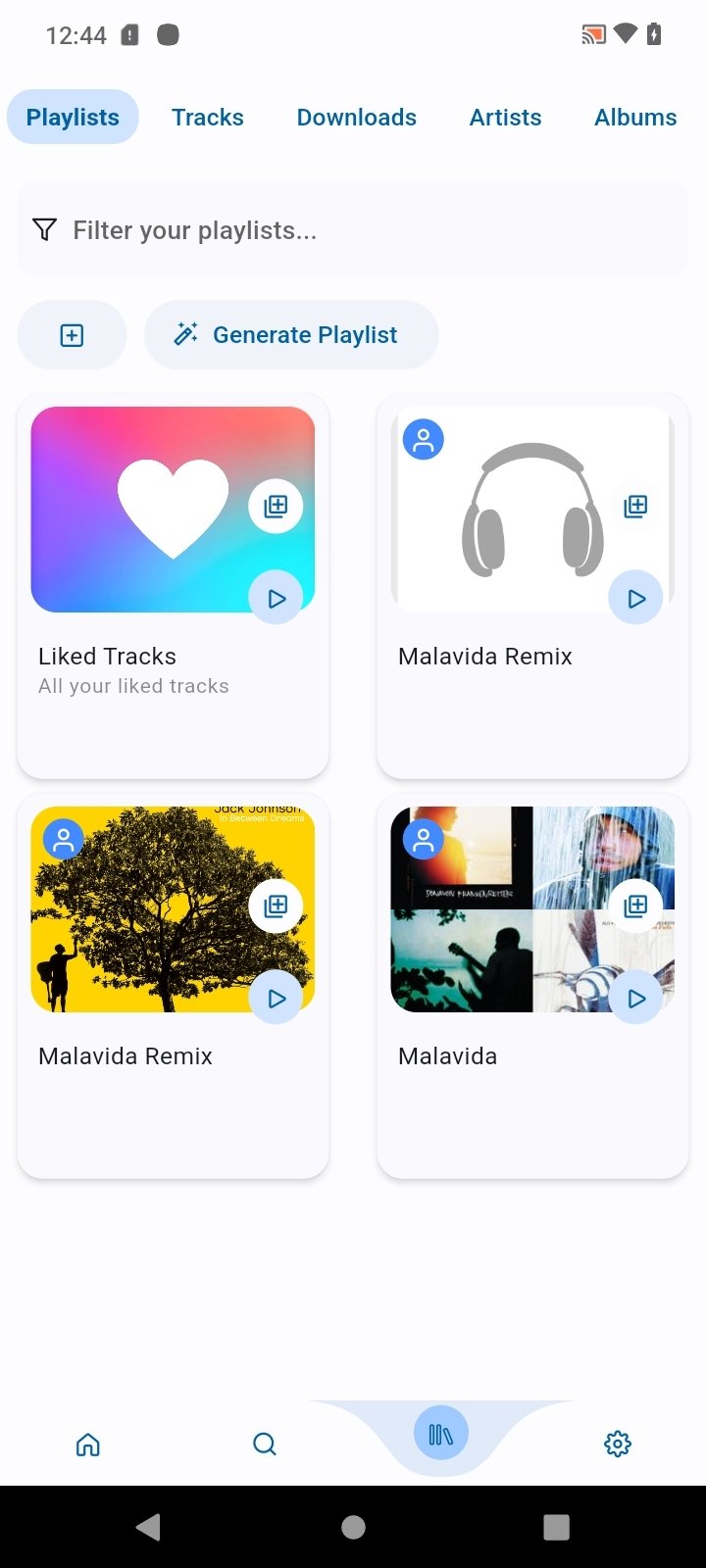706x1568 pixels.
Task: Tap Generate Playlist
Action: [291, 335]
